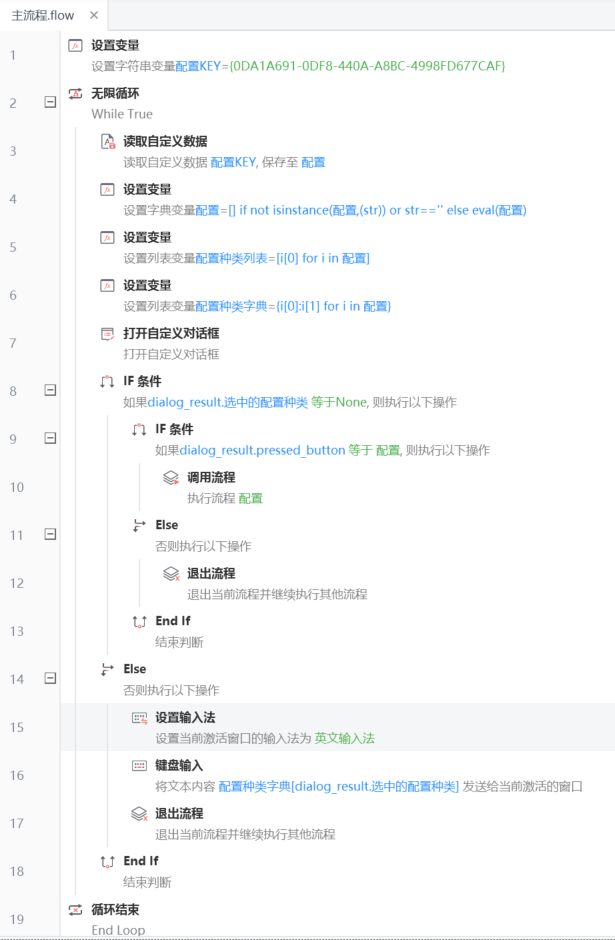Close the 主流程.flow tab
The height and width of the screenshot is (940, 615).
point(93,15)
